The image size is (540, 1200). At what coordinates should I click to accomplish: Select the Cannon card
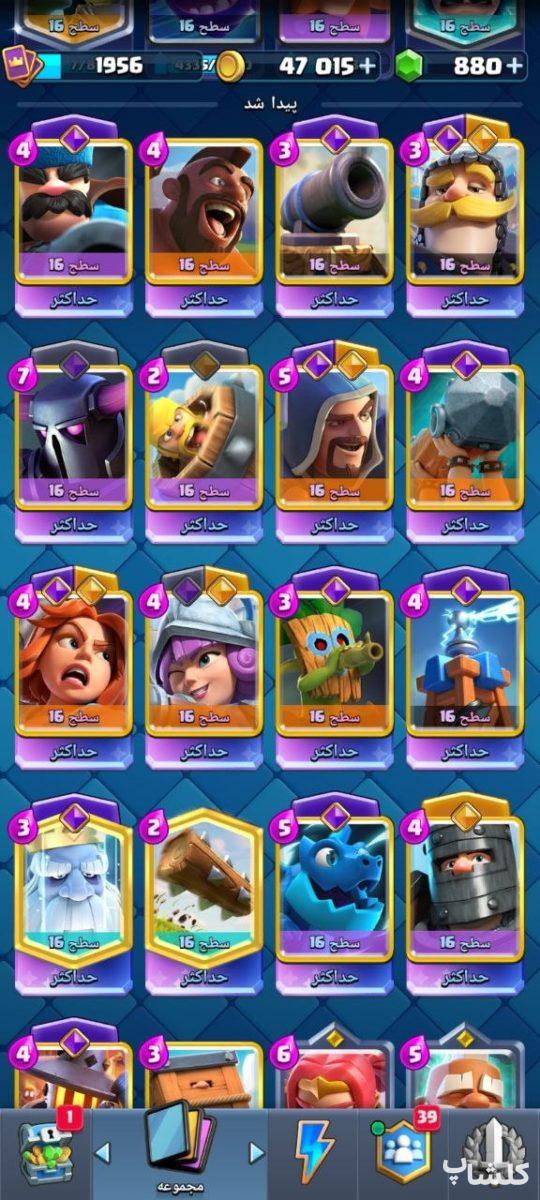[x=334, y=215]
